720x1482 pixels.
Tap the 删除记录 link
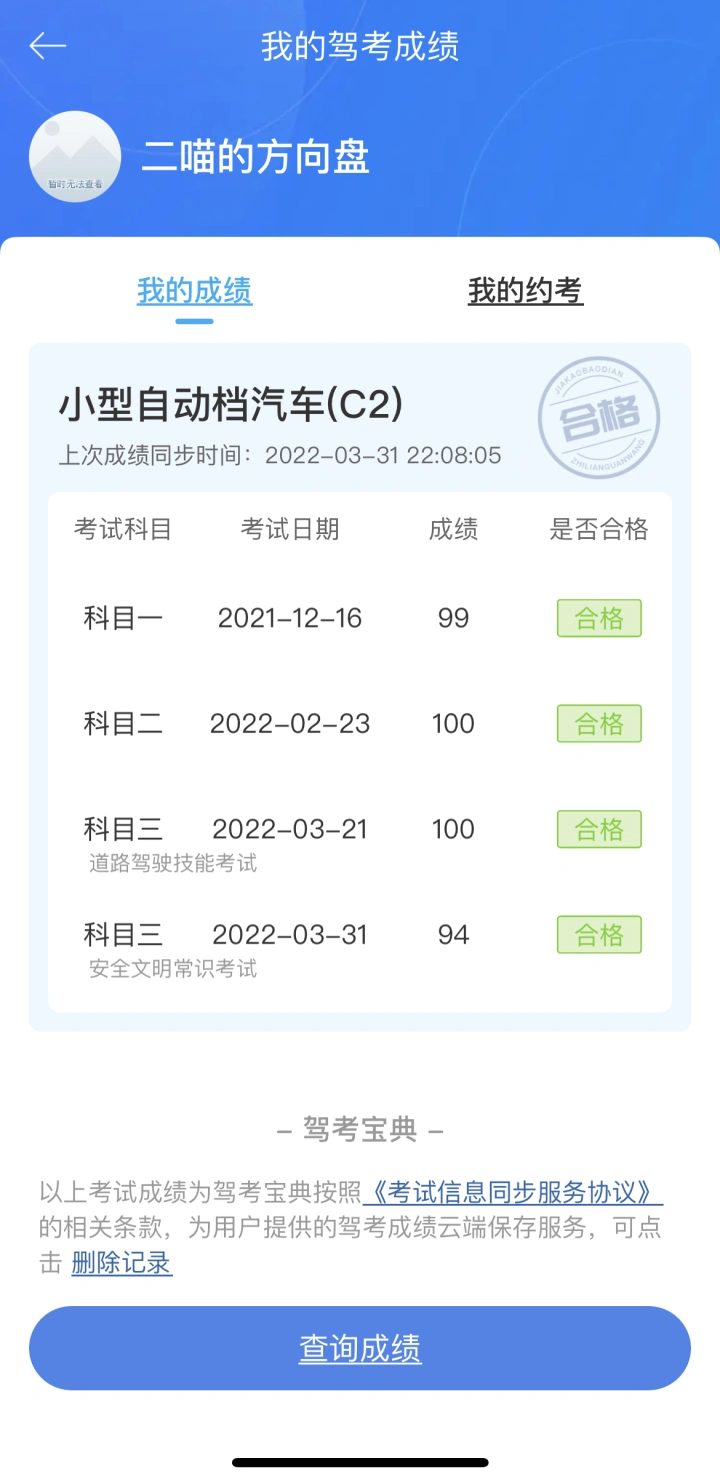point(121,1263)
